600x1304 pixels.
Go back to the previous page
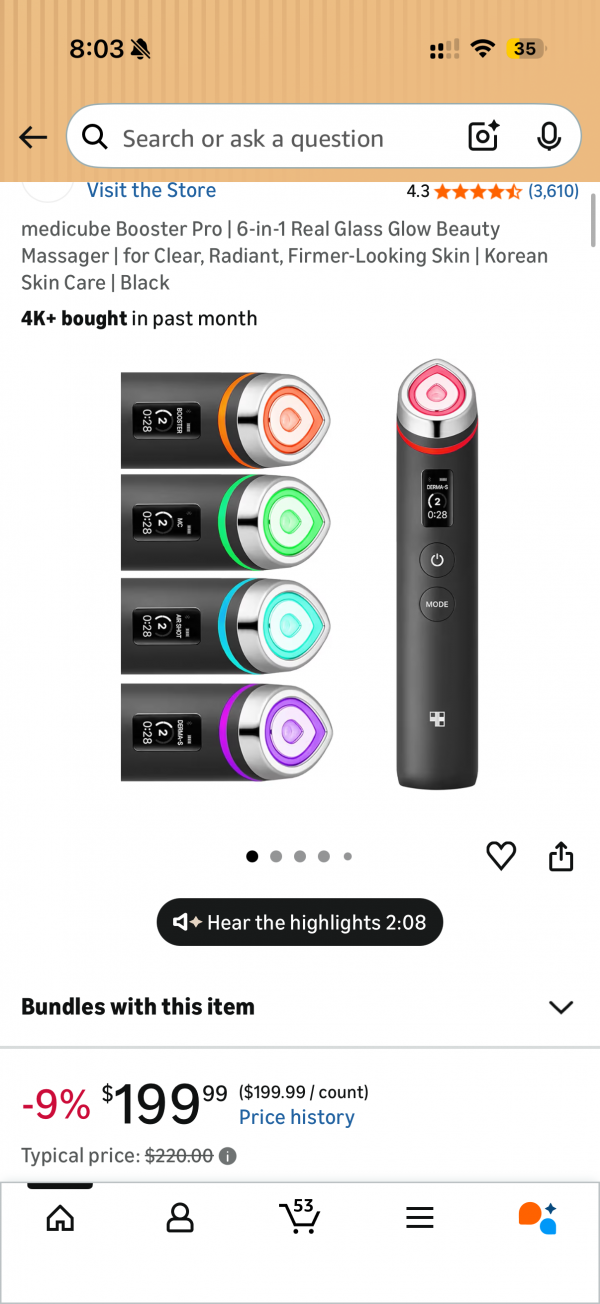33,138
